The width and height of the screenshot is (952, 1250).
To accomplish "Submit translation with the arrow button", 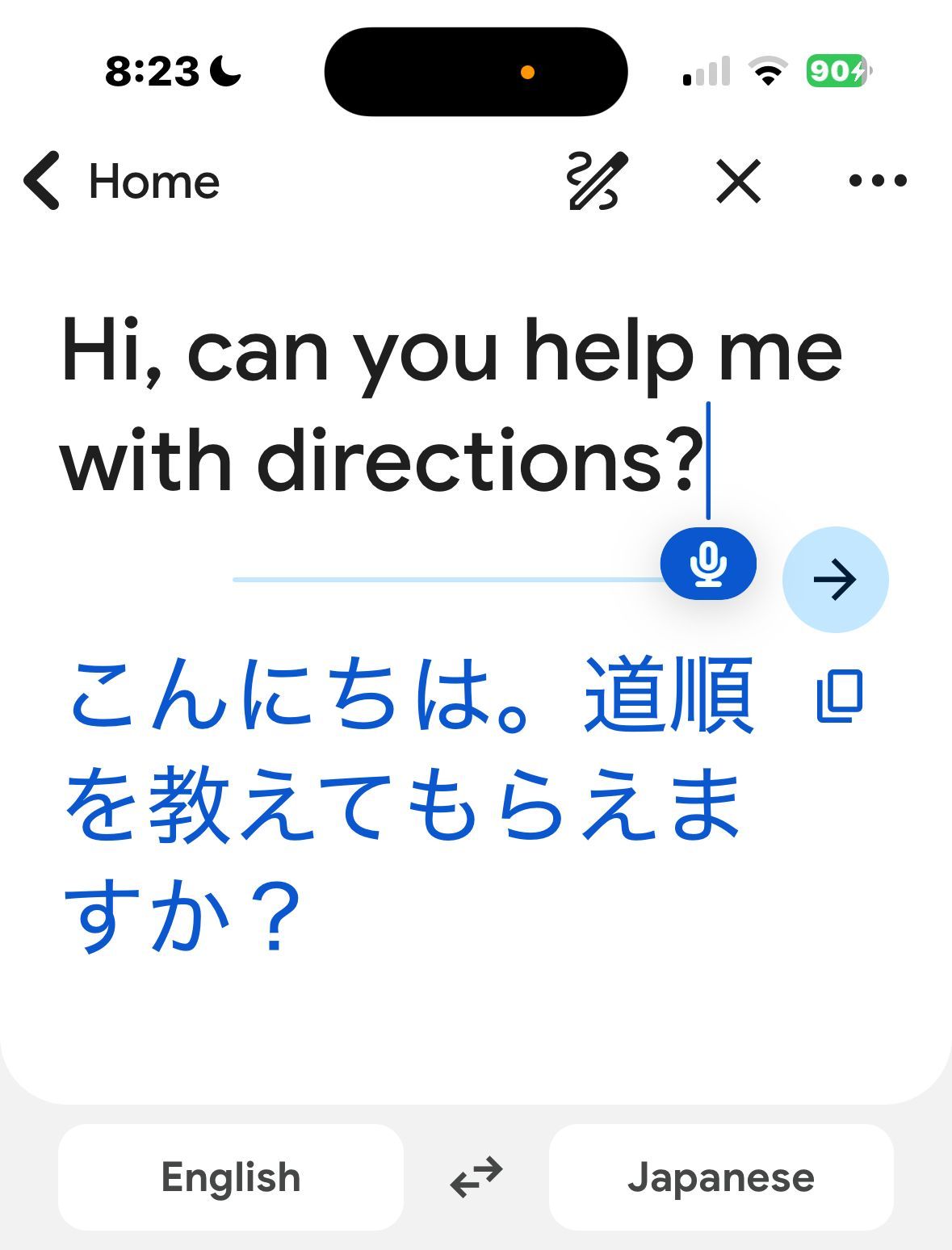I will coord(835,579).
